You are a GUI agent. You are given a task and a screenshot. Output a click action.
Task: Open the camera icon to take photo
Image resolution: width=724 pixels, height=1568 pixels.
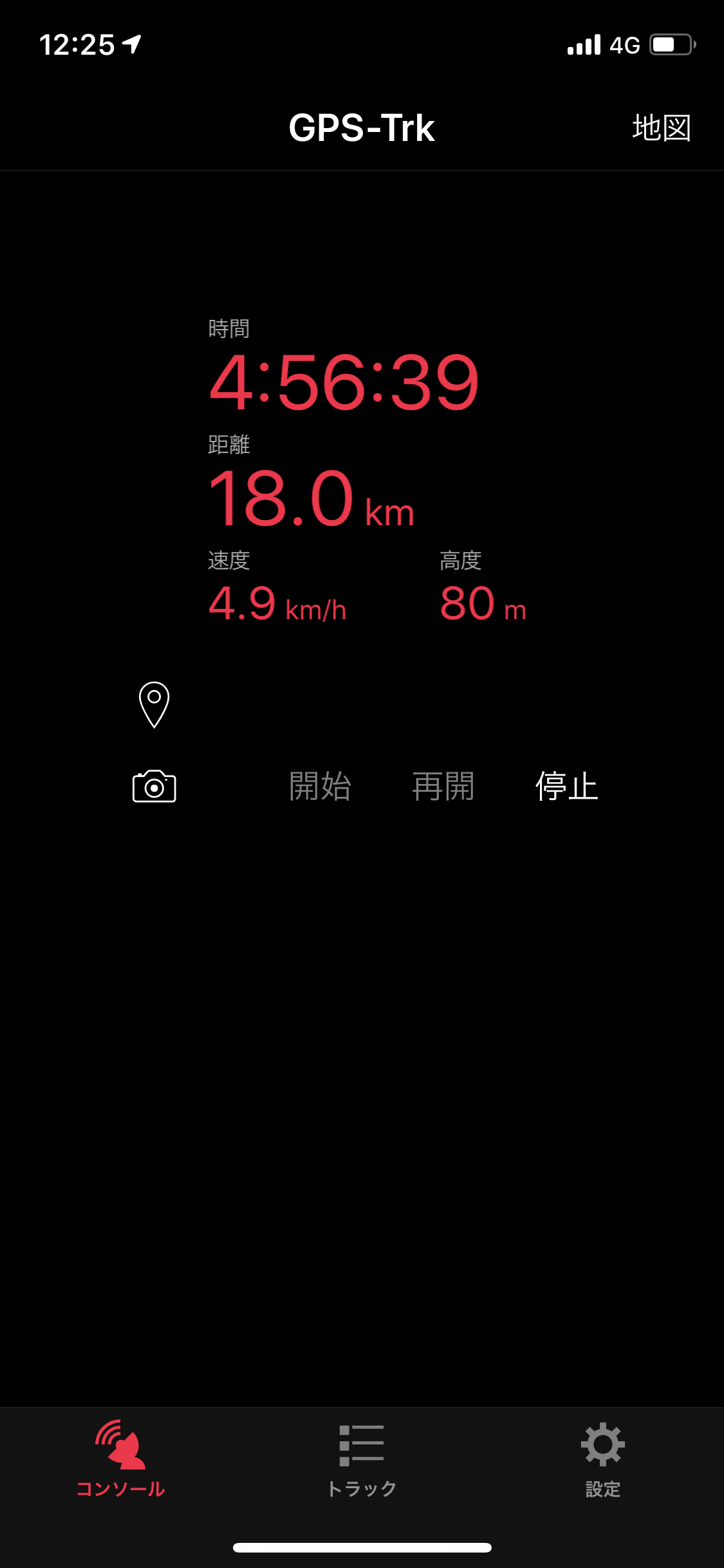point(154,786)
